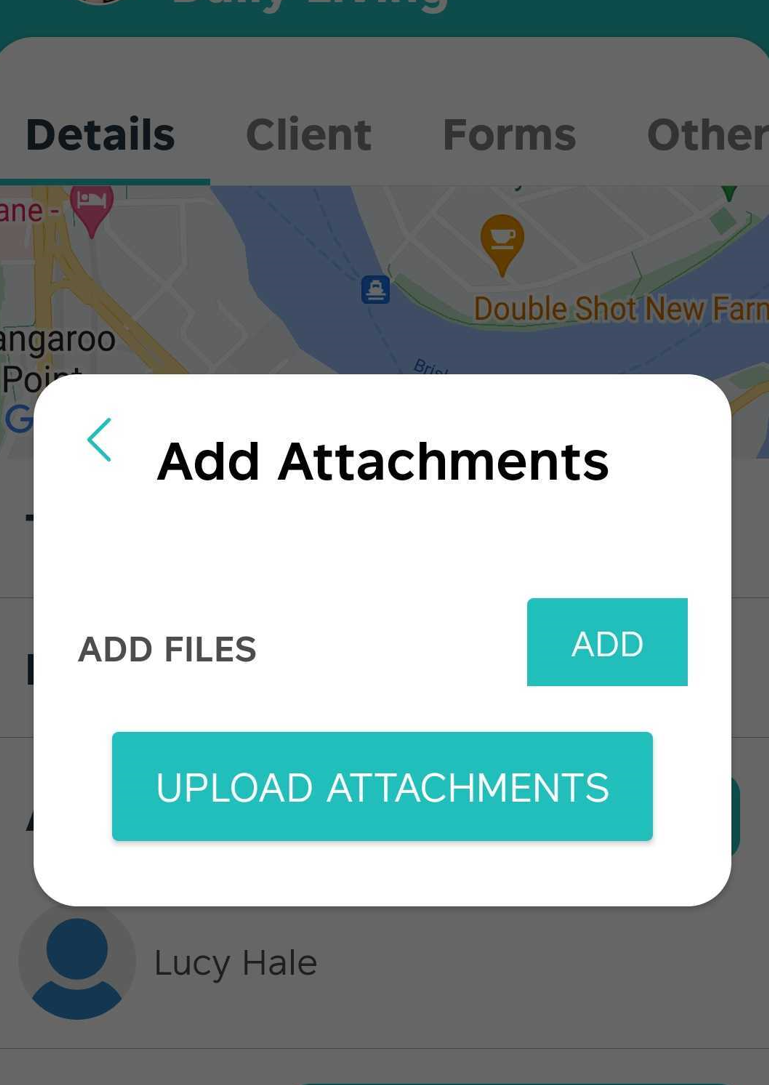The width and height of the screenshot is (769, 1085).
Task: Go back from Add Attachments dialog
Action: pyautogui.click(x=99, y=440)
